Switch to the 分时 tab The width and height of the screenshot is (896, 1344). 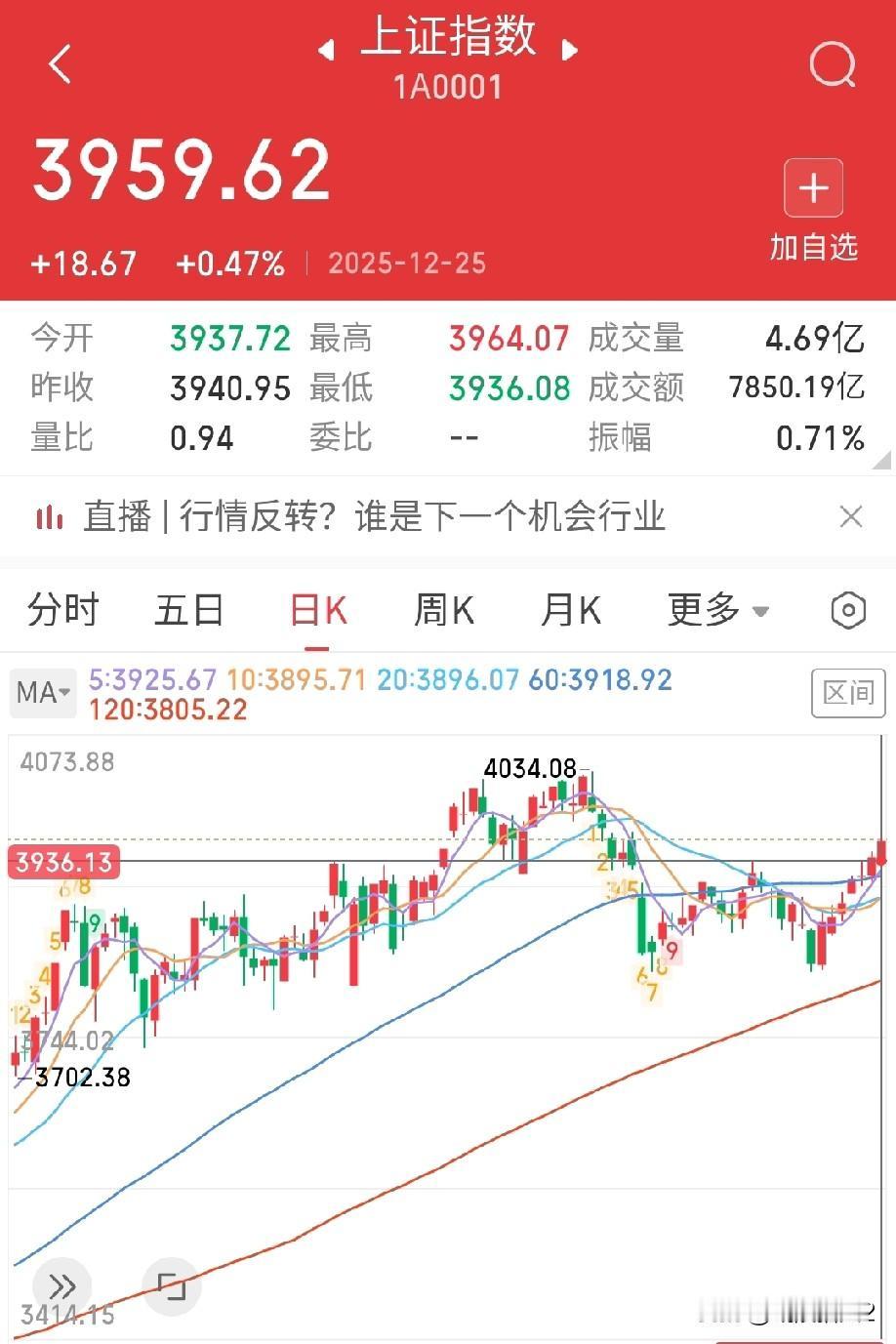[61, 609]
